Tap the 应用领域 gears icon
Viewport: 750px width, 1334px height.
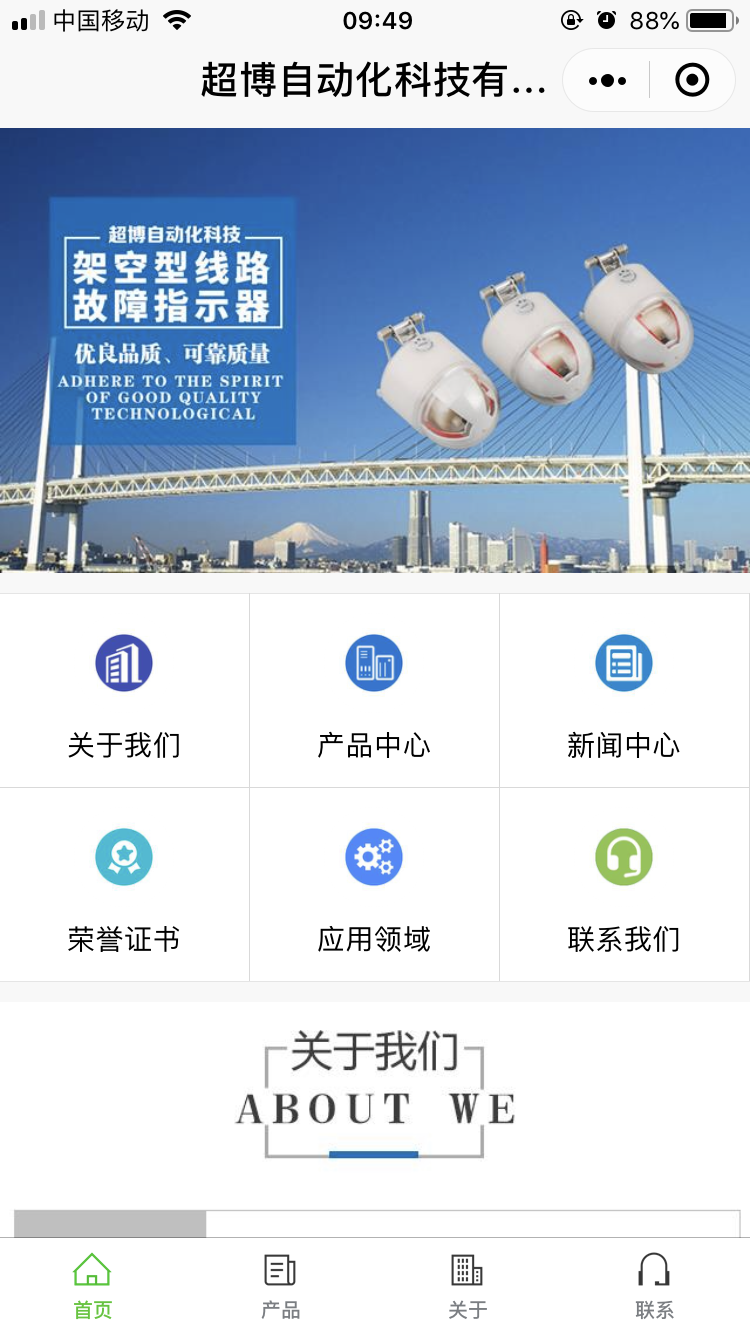[x=374, y=856]
